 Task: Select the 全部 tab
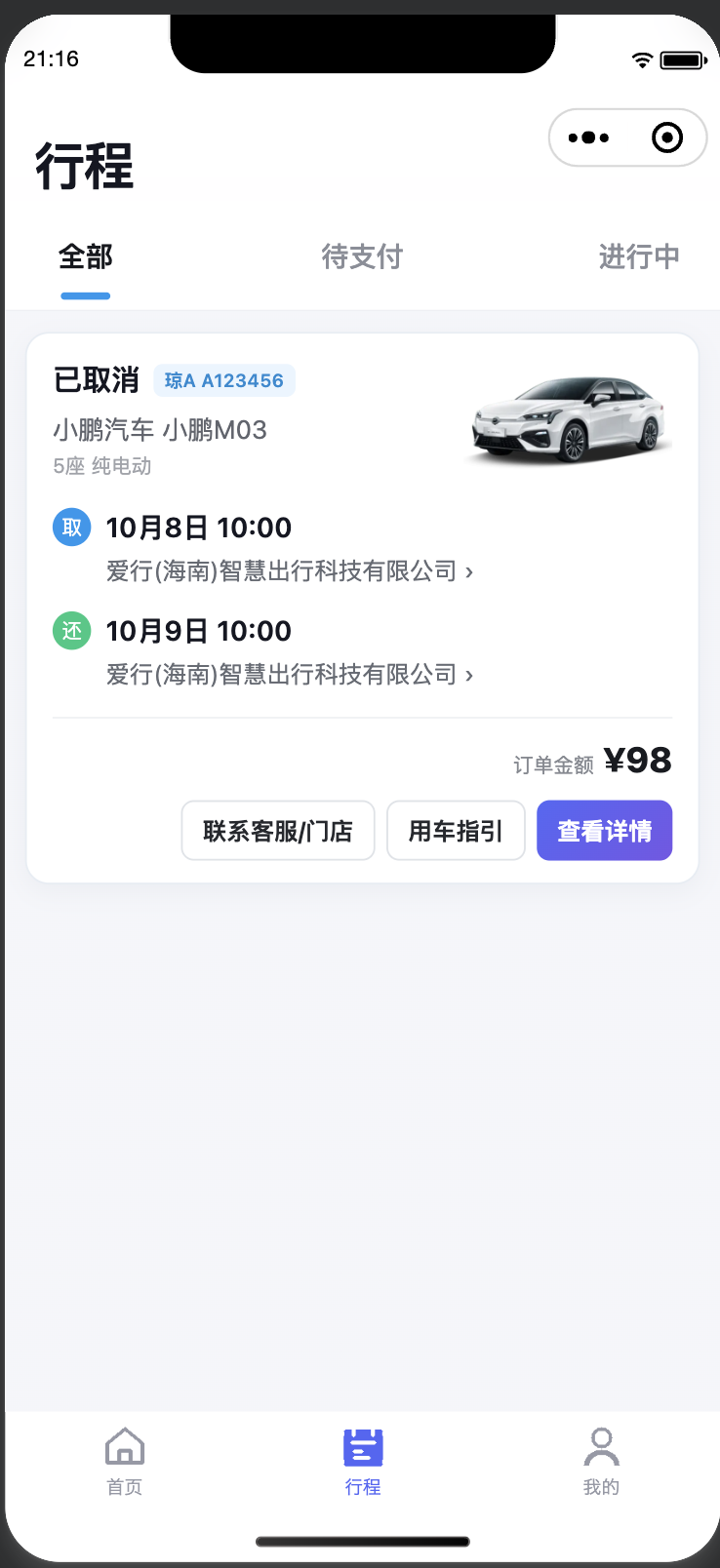[x=86, y=256]
